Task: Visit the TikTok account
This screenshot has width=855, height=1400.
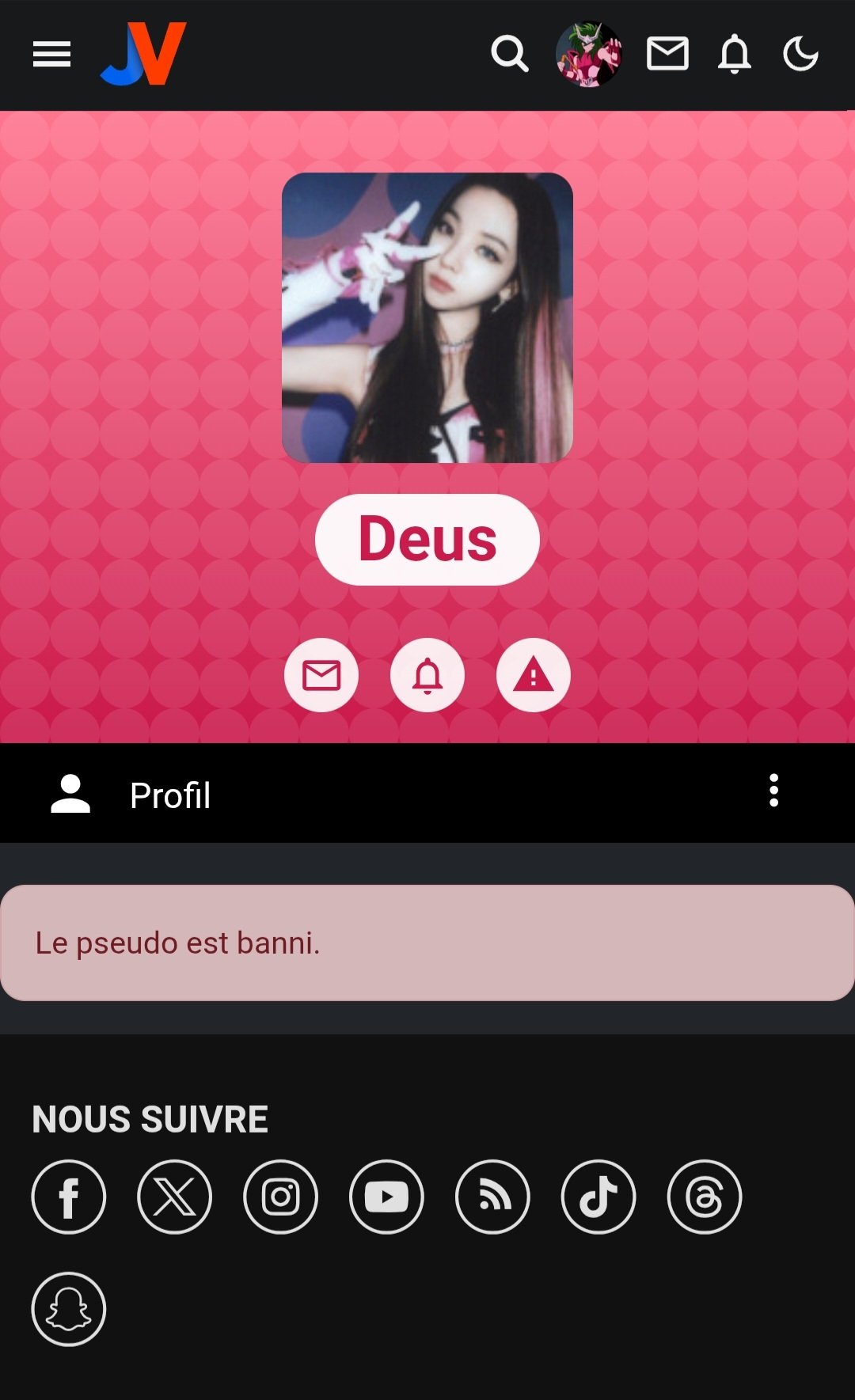Action: click(x=598, y=1197)
